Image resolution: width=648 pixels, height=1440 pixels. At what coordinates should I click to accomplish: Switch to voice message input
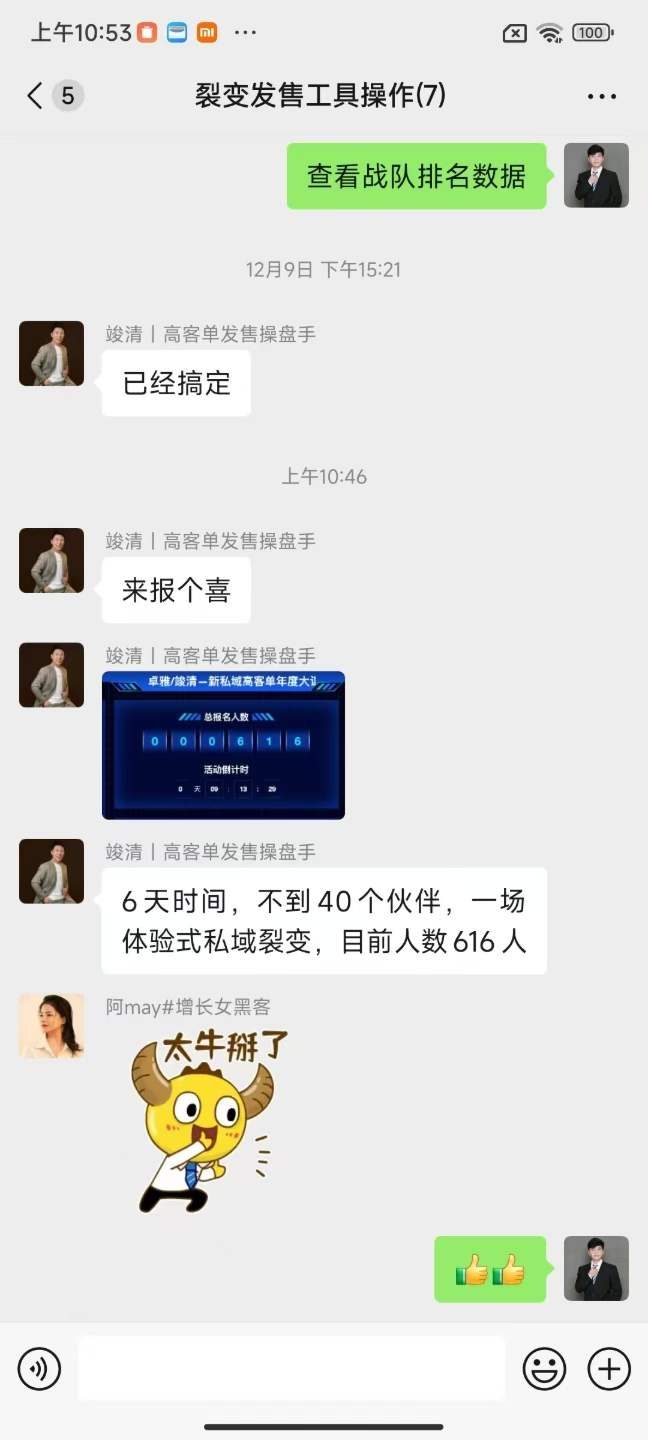point(40,1368)
